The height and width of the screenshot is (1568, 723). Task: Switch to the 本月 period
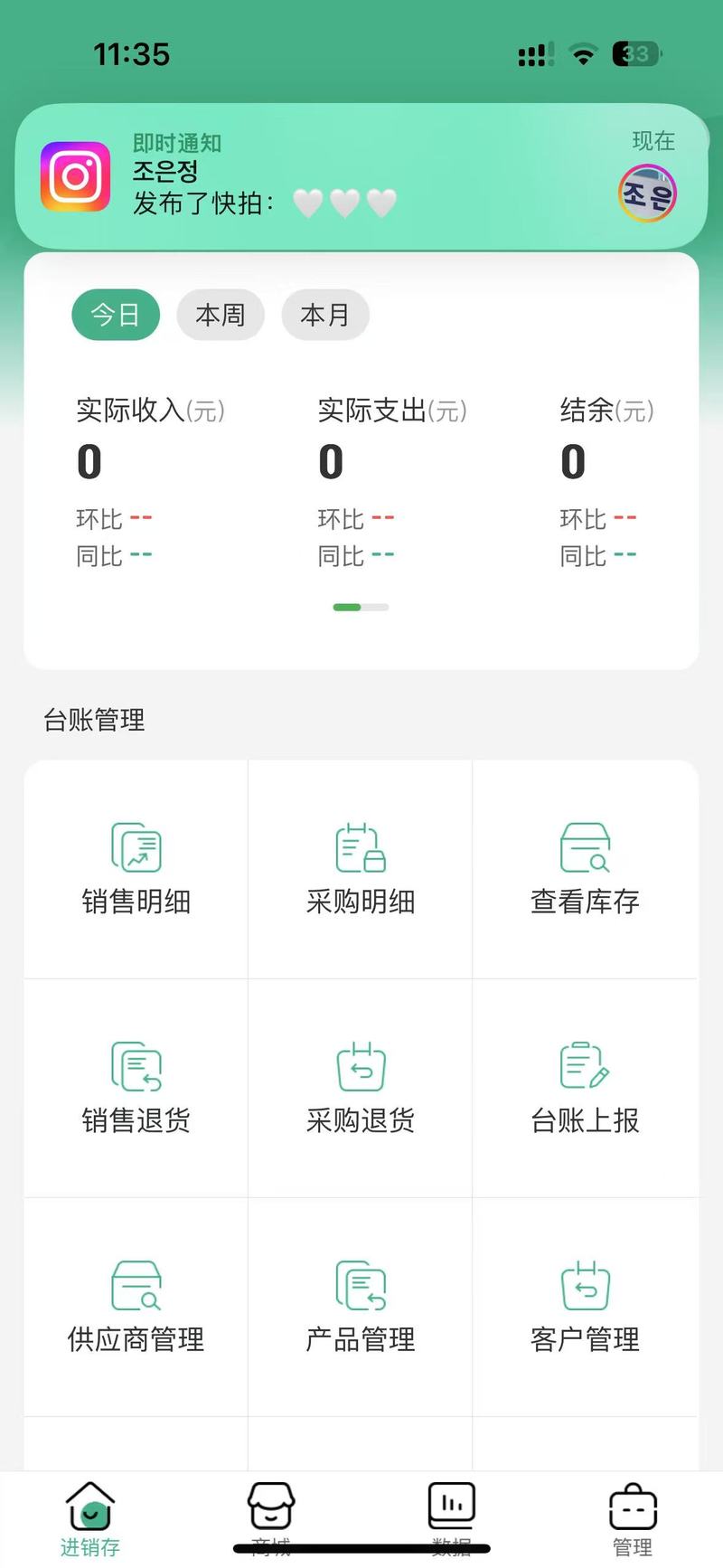325,315
